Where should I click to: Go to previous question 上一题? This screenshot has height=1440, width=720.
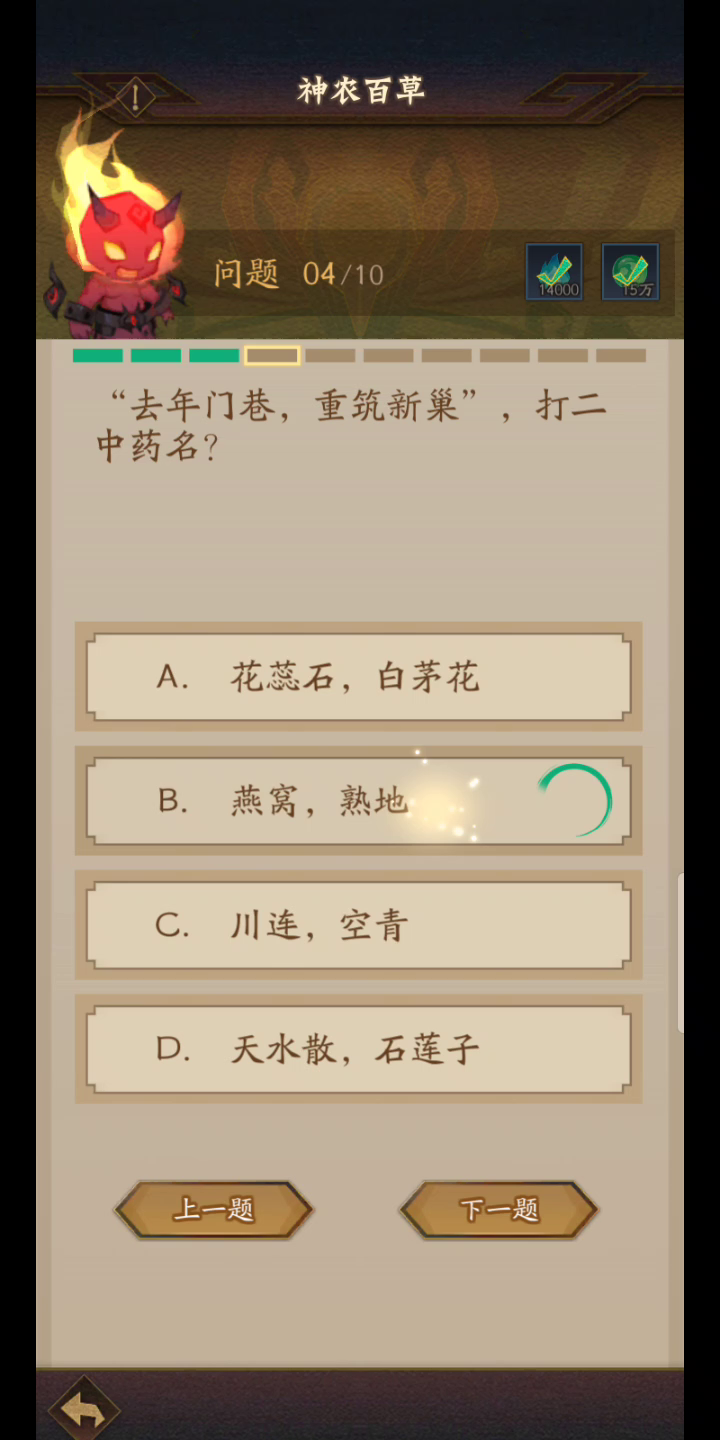point(214,1210)
